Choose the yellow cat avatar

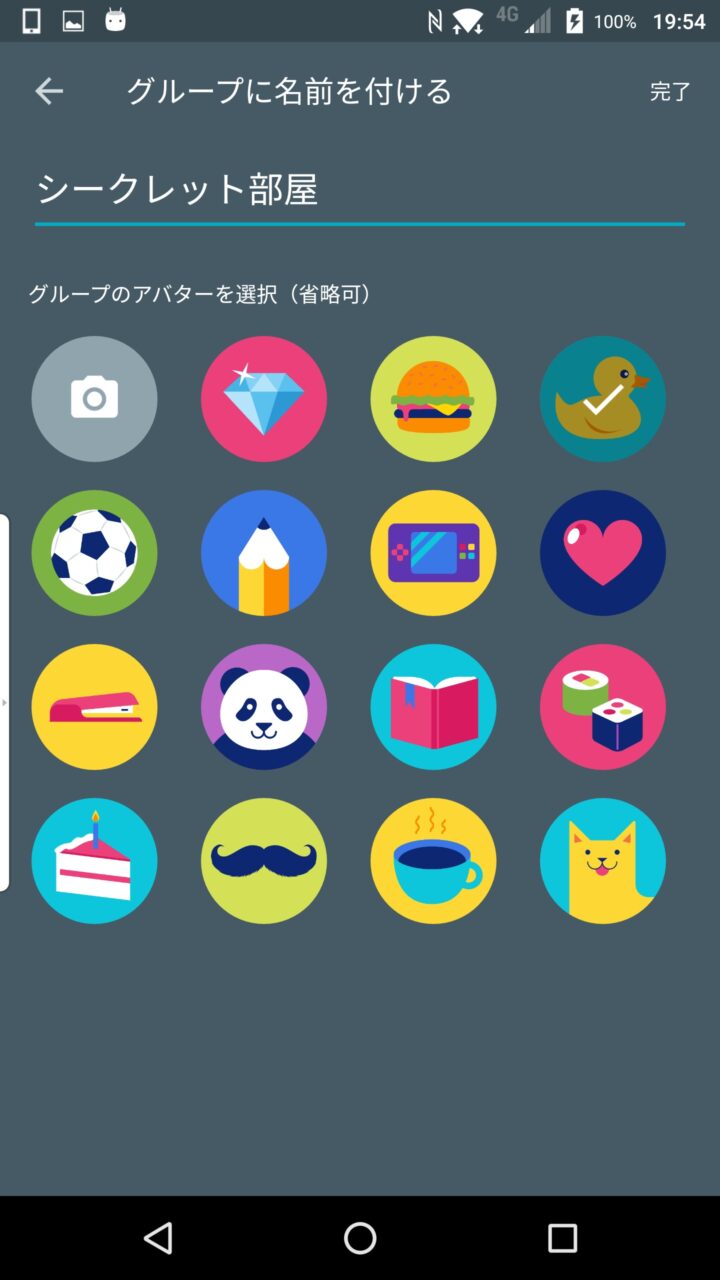pos(603,861)
